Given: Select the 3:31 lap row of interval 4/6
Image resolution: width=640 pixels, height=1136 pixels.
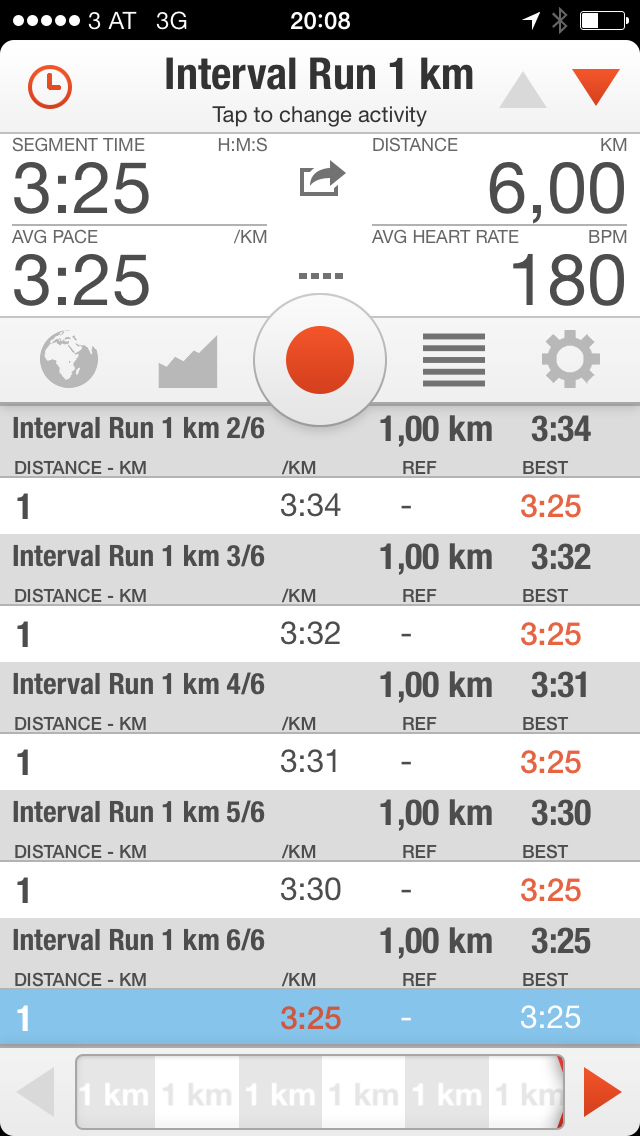Looking at the screenshot, I should click(320, 762).
